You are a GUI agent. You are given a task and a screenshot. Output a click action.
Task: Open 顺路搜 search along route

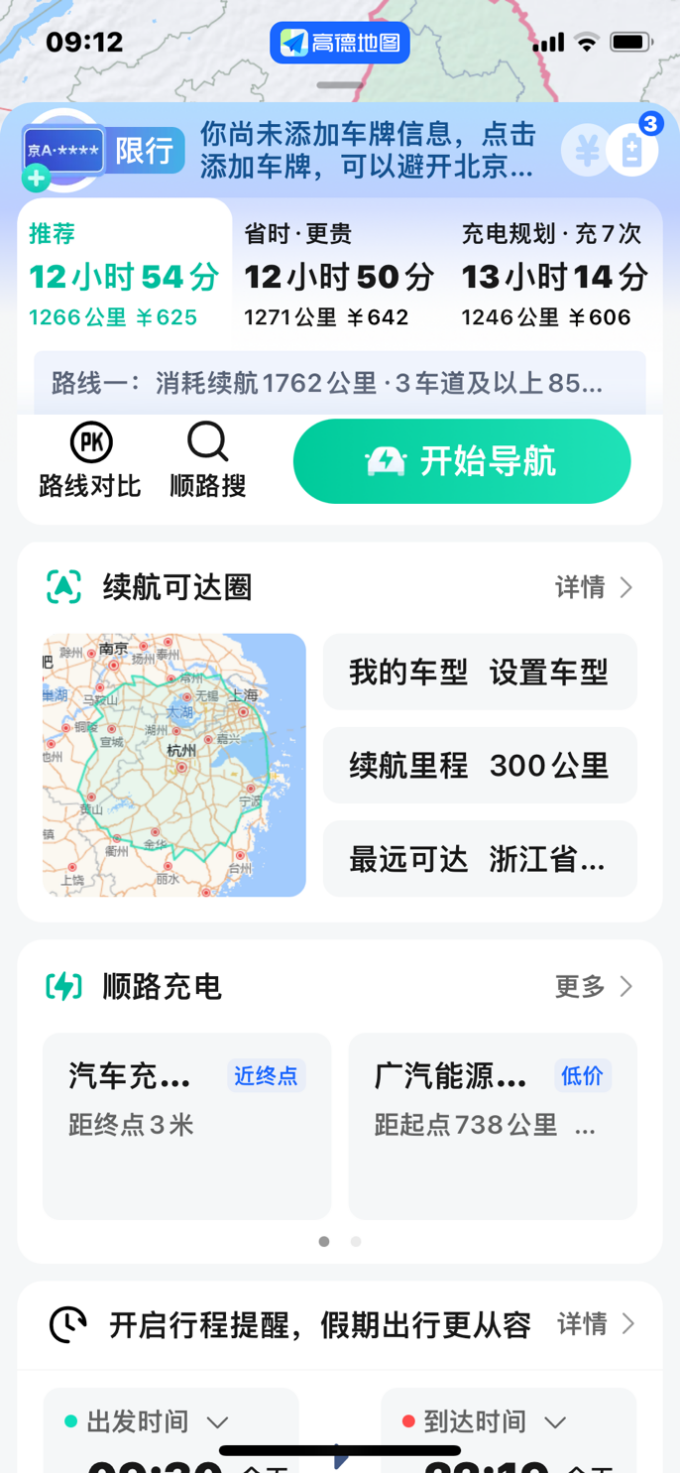(208, 461)
